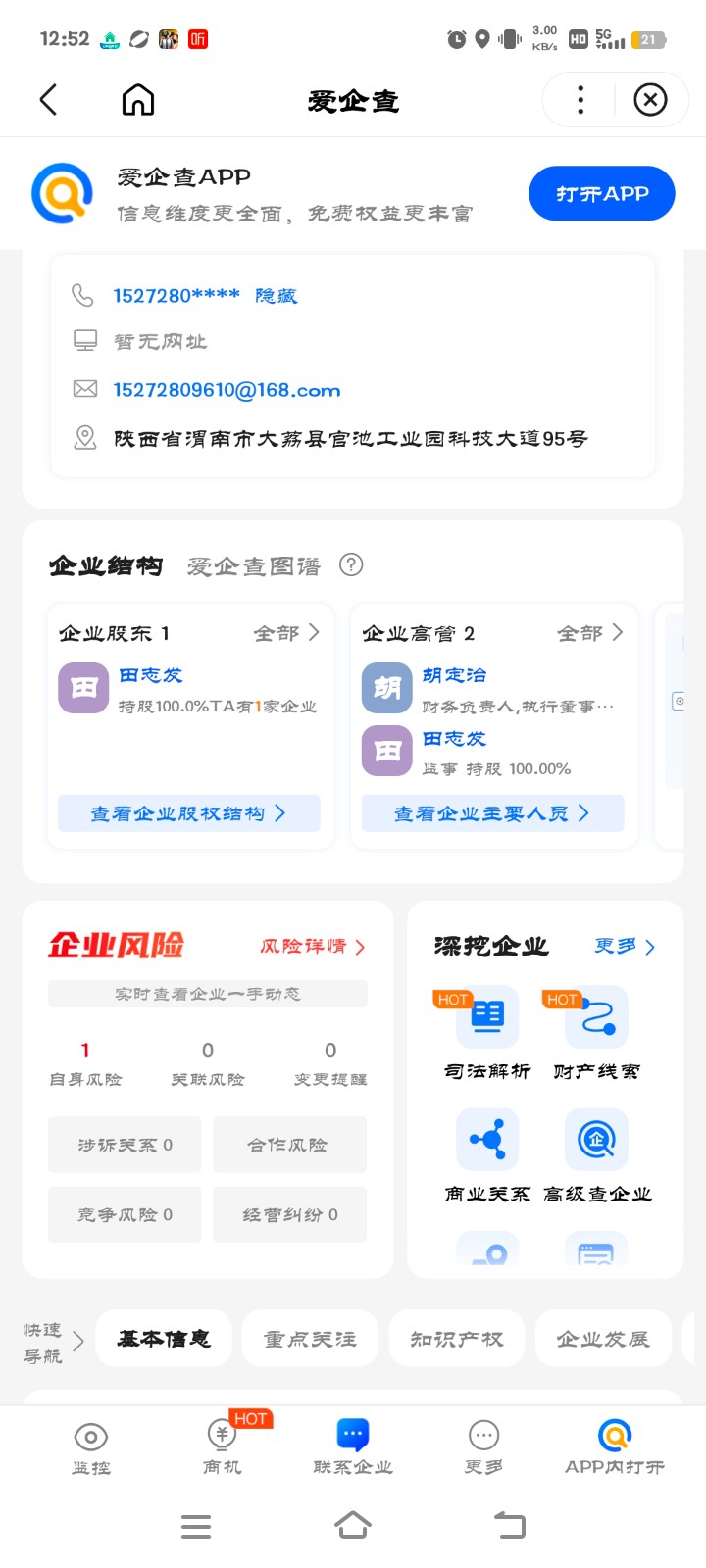This screenshot has height=1568, width=706.
Task: Open 风险详情 for enterprise risk
Action: click(x=312, y=947)
